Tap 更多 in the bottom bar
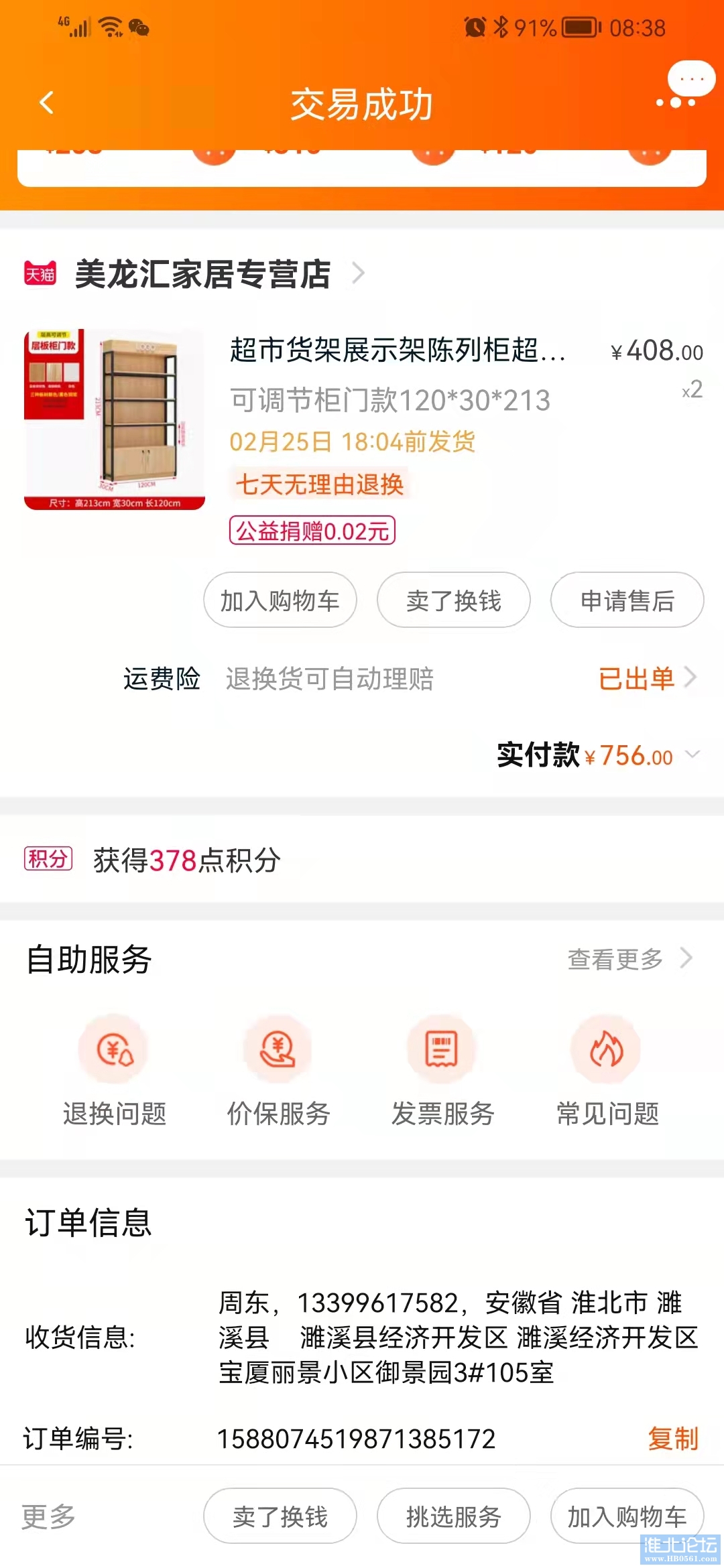The image size is (724, 1568). (x=48, y=1516)
